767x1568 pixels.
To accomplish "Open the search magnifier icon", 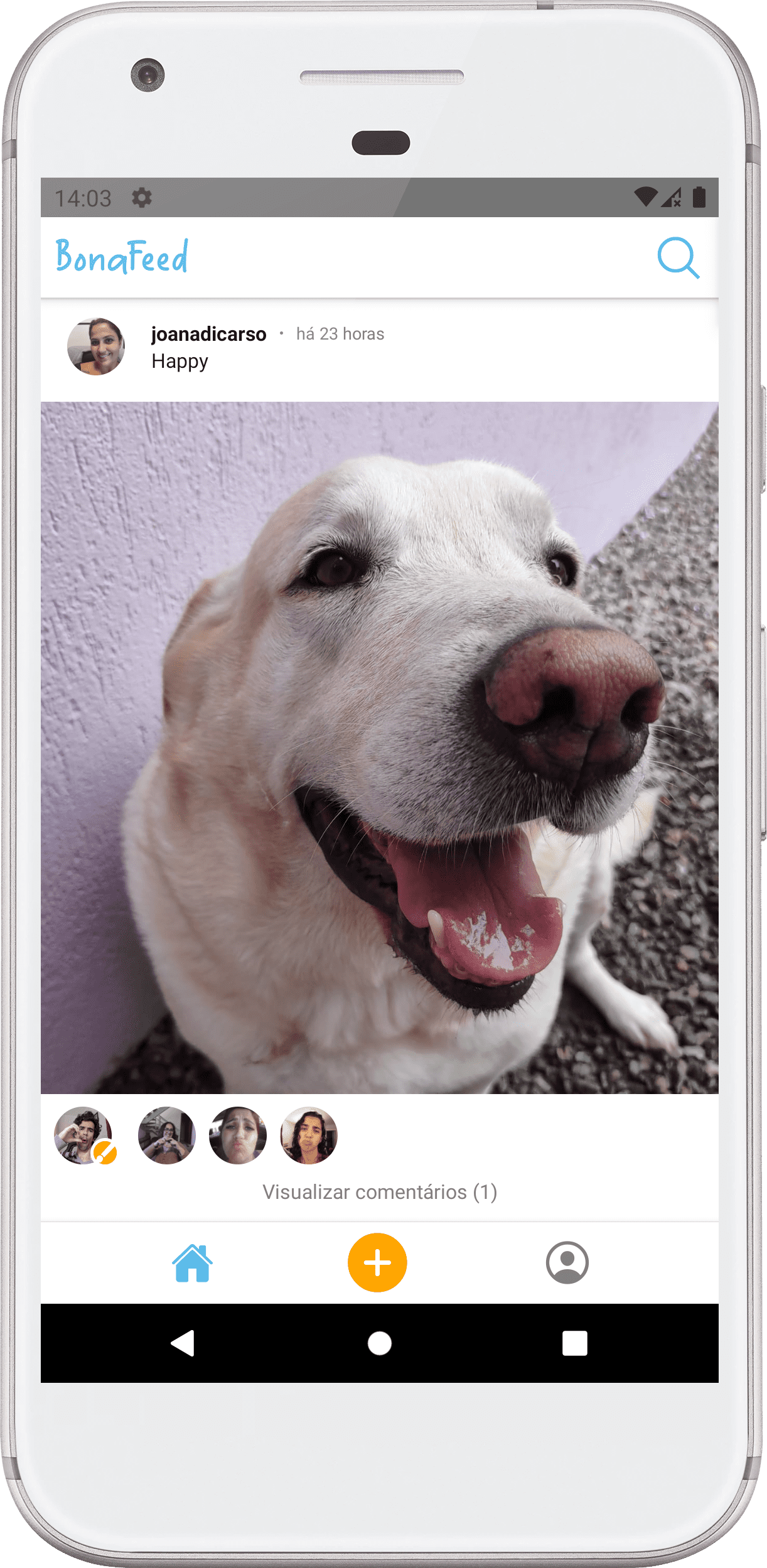I will tap(678, 257).
